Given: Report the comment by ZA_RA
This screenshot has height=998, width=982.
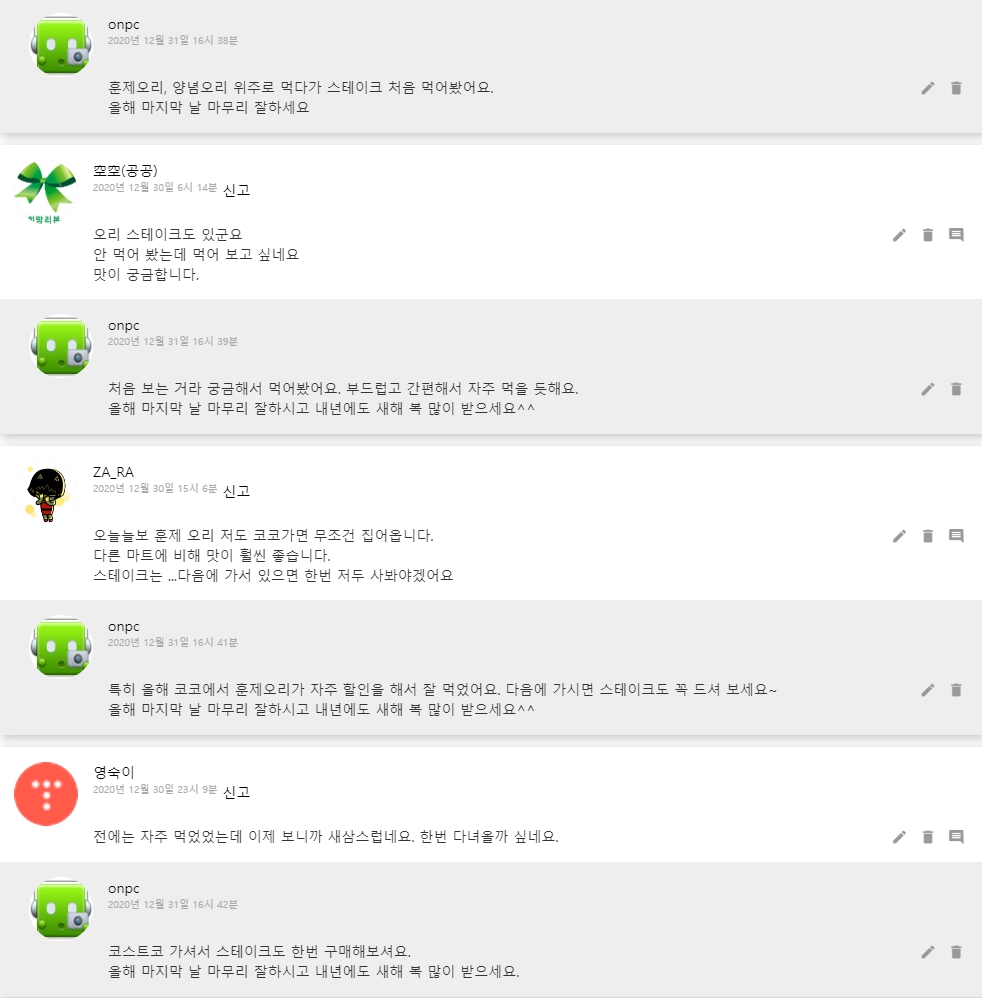Looking at the screenshot, I should point(236,491).
